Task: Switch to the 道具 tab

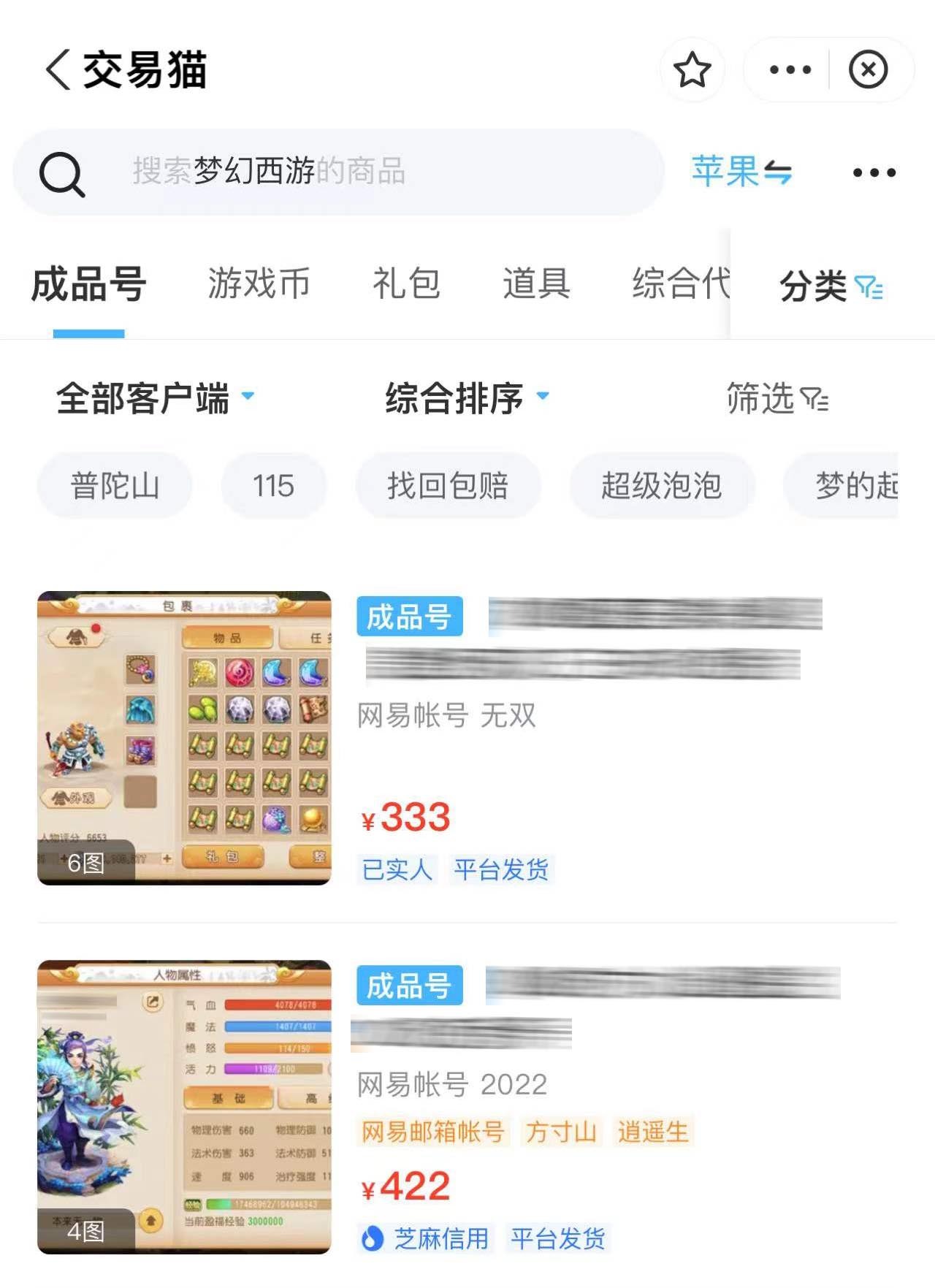Action: click(536, 283)
